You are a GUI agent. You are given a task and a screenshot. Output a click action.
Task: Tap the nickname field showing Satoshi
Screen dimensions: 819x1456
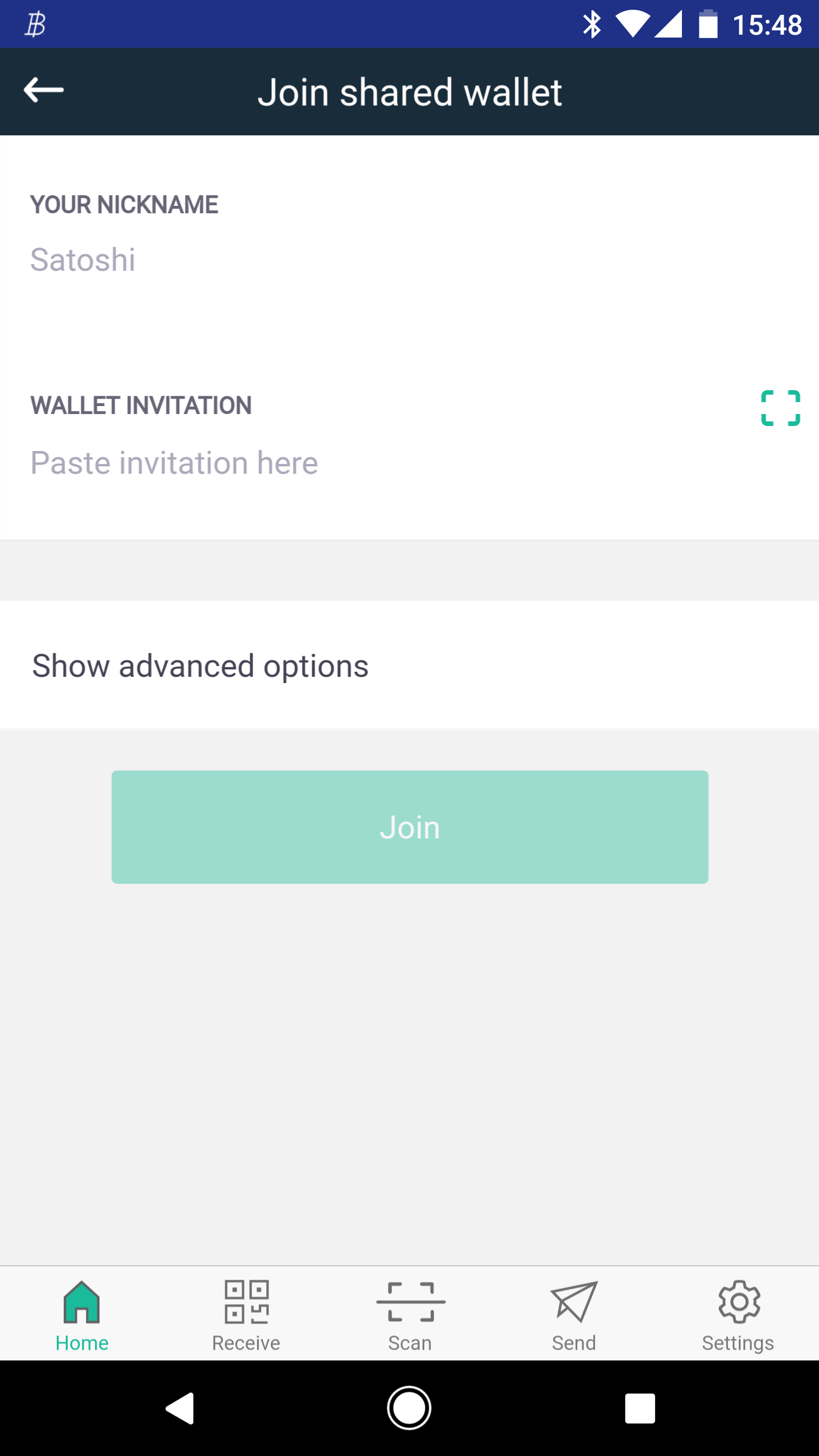(x=409, y=260)
